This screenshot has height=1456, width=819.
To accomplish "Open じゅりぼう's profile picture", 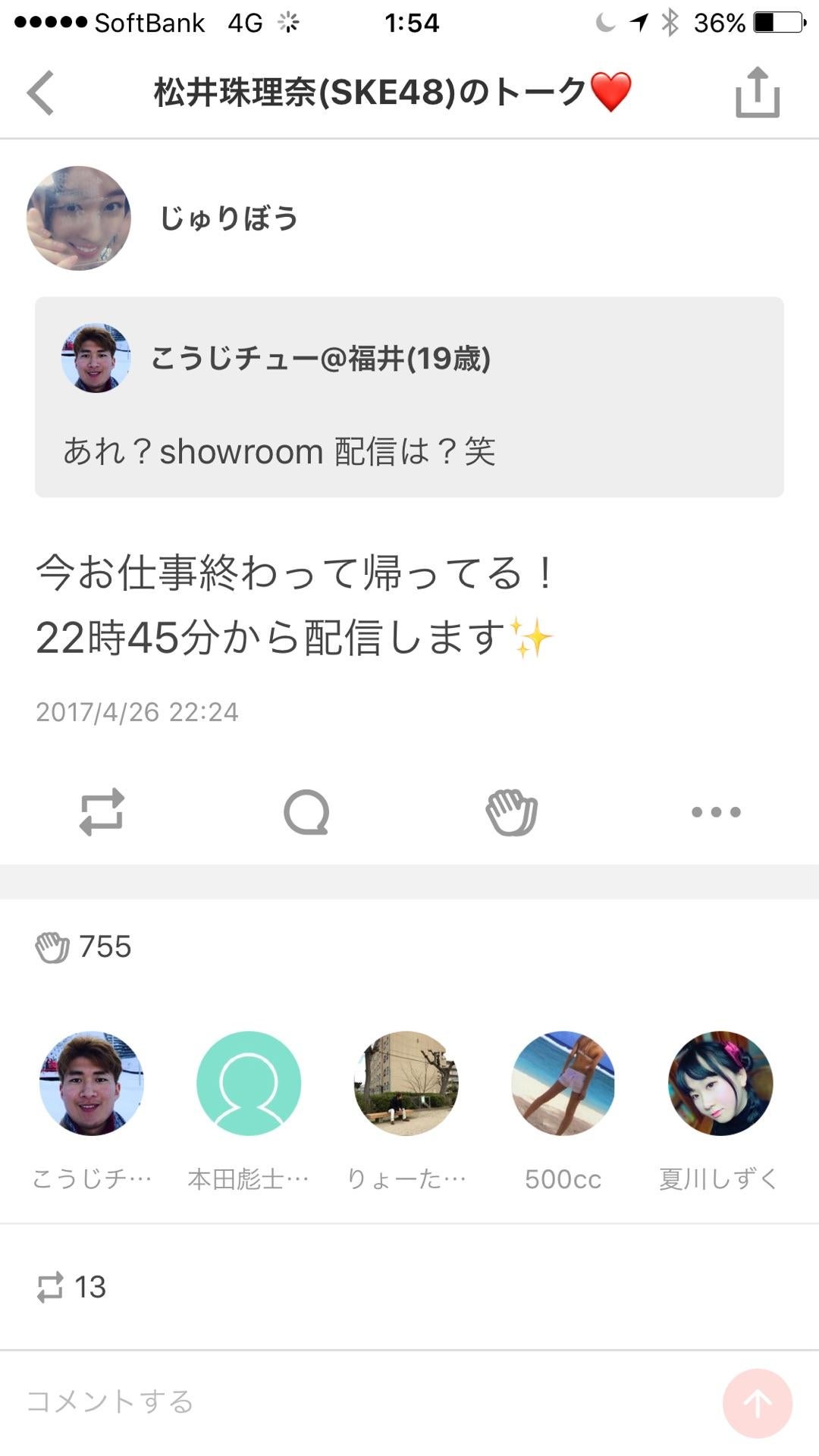I will point(79,218).
